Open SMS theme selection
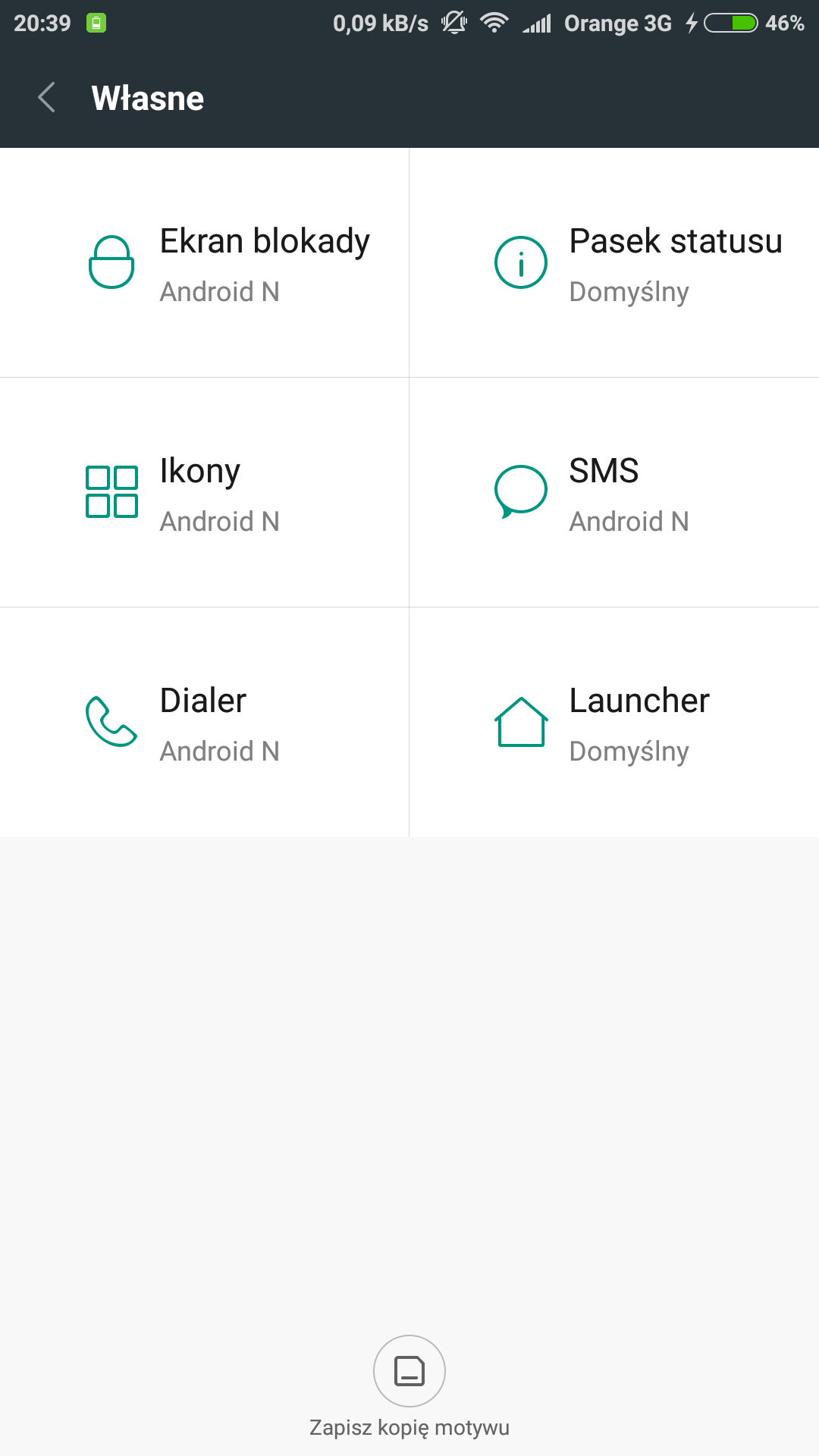This screenshot has width=819, height=1456. [614, 492]
